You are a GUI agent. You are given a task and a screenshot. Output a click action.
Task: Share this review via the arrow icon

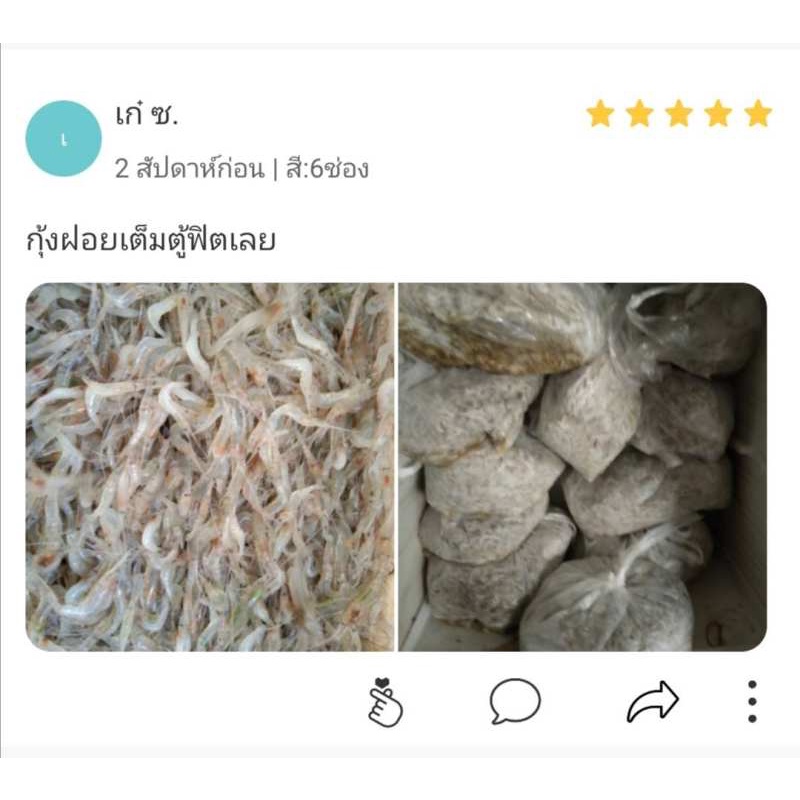(x=653, y=702)
